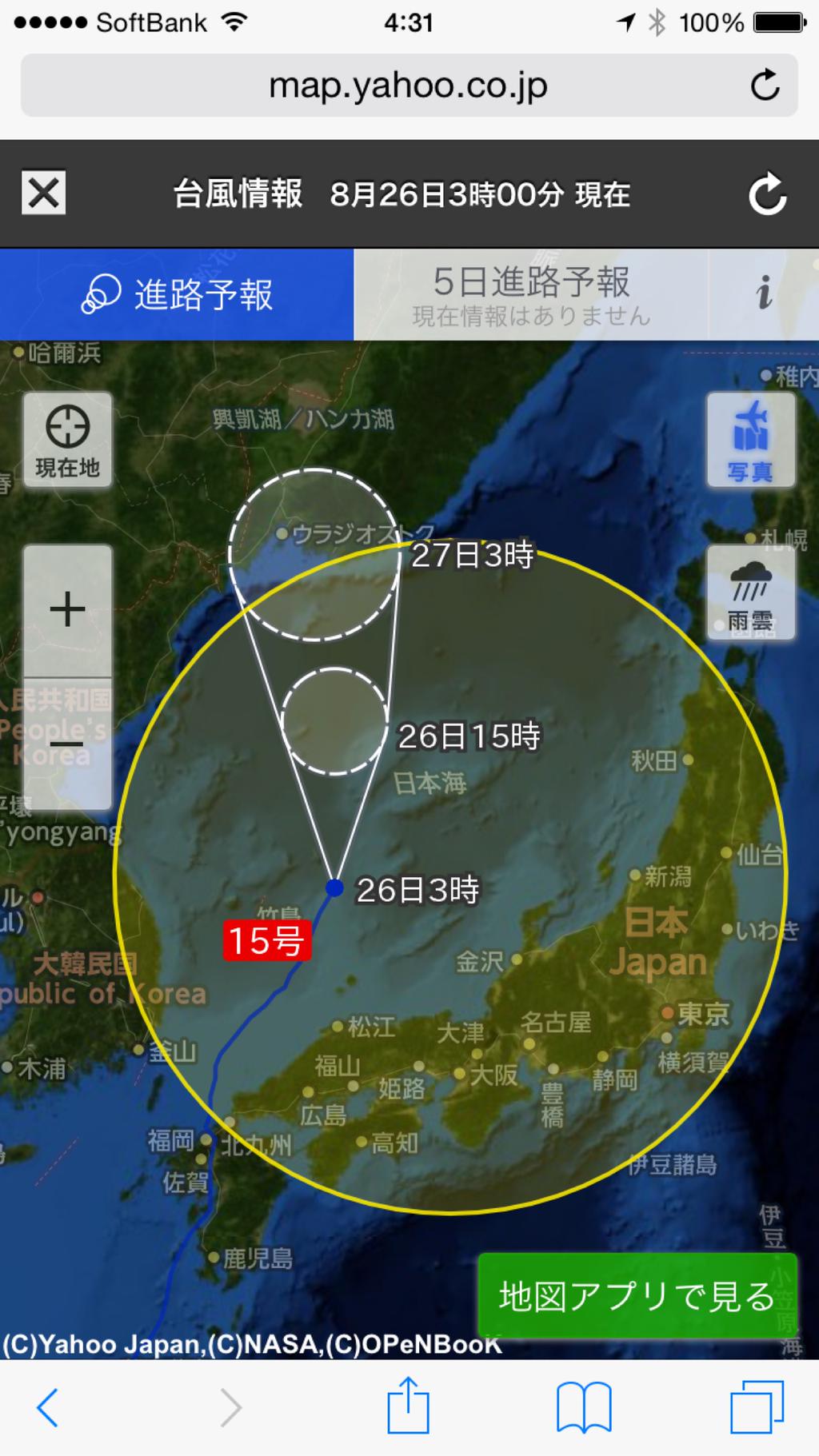Switch to the 5日進路予報 tab
This screenshot has width=819, height=1456.
tap(531, 294)
